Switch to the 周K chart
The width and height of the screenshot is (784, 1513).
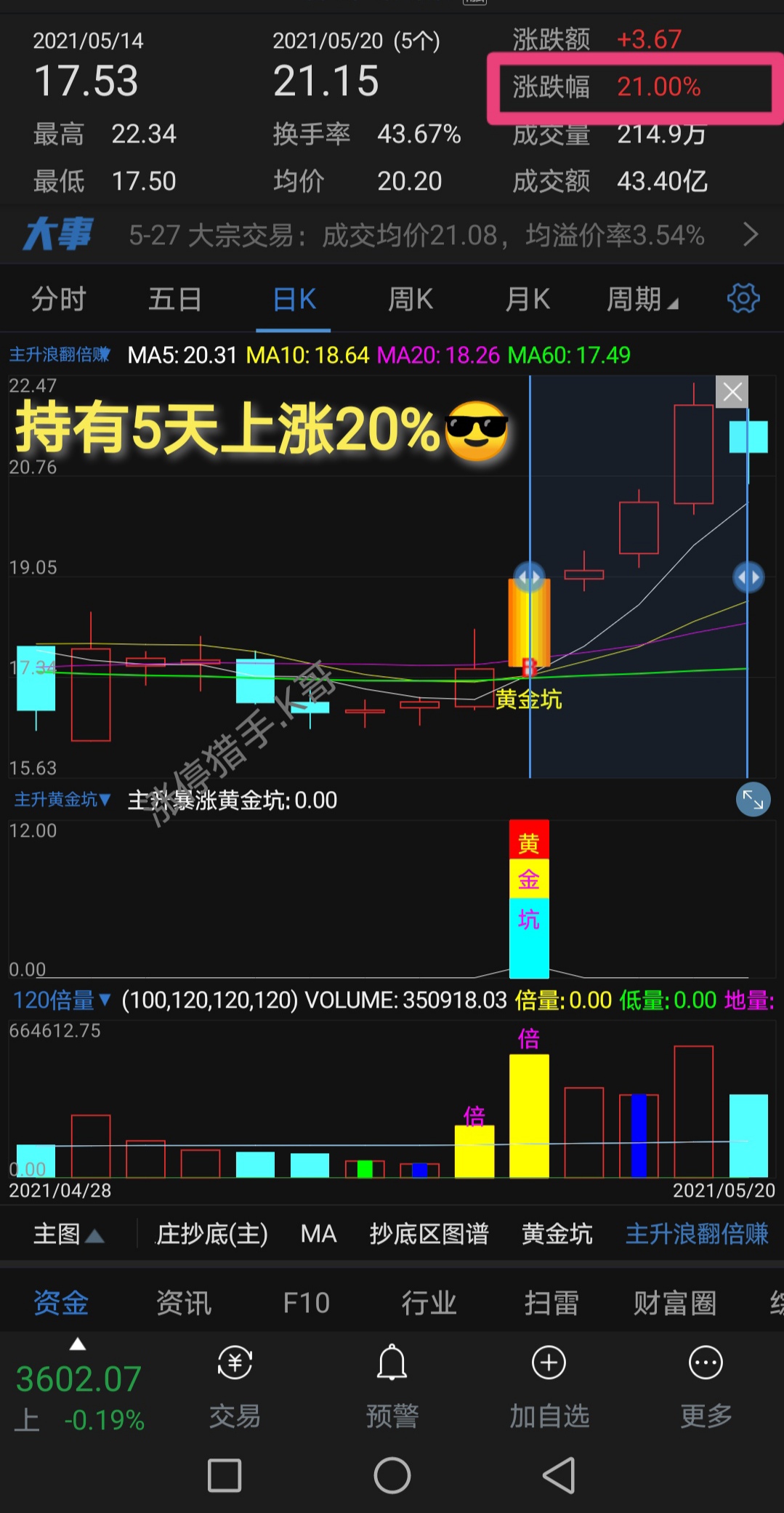click(x=410, y=299)
